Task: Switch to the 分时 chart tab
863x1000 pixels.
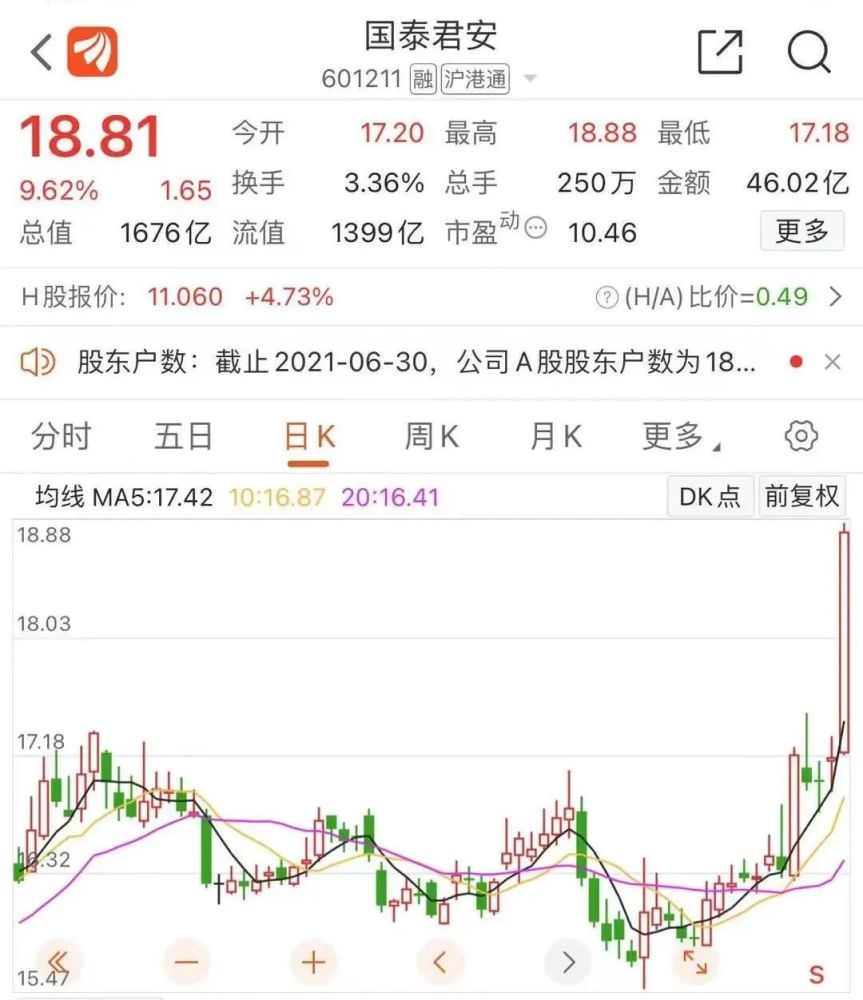Action: (x=61, y=436)
